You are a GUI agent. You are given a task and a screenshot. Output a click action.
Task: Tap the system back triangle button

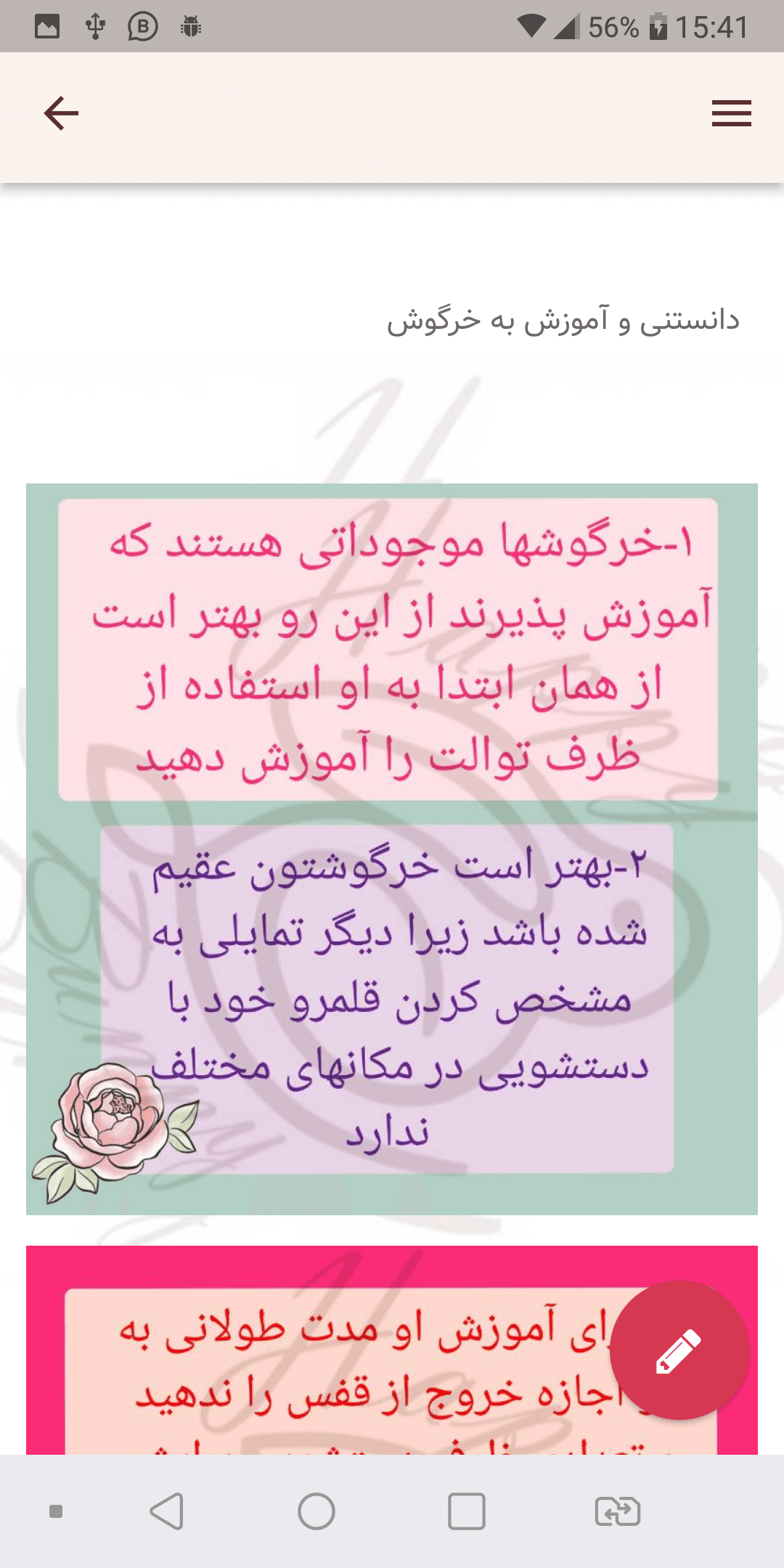166,1511
